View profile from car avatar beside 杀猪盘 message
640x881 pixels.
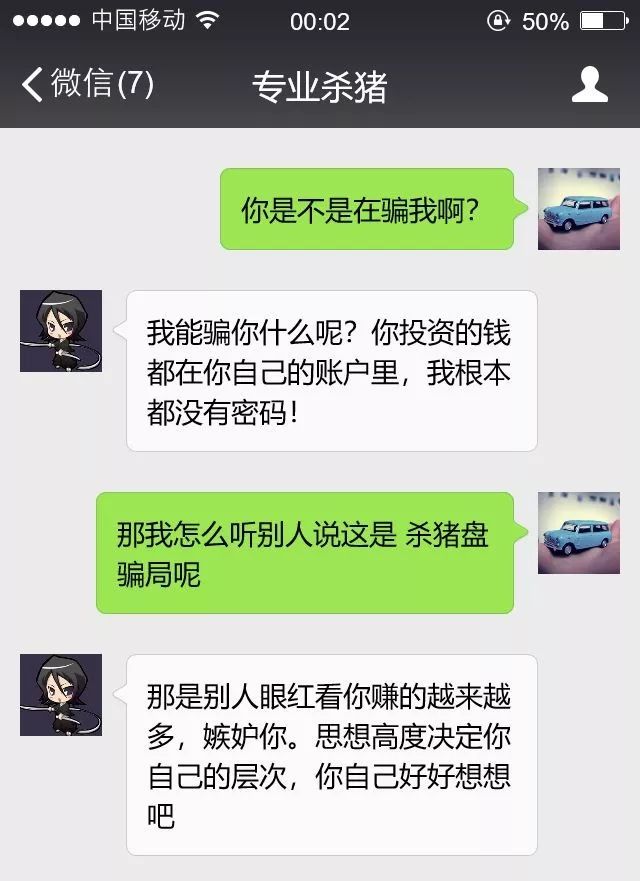tap(578, 533)
